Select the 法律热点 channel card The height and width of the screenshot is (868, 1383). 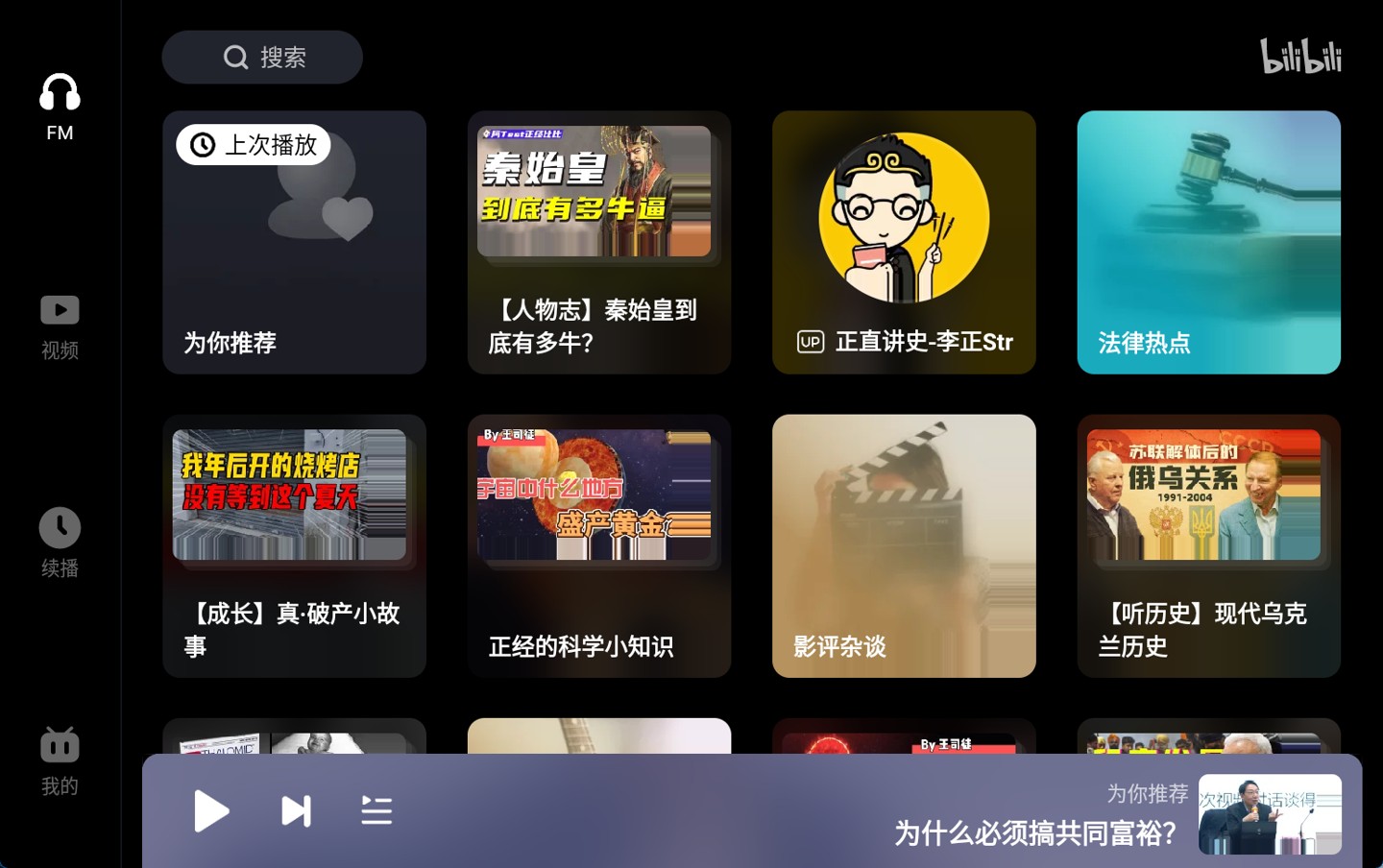pyautogui.click(x=1208, y=242)
